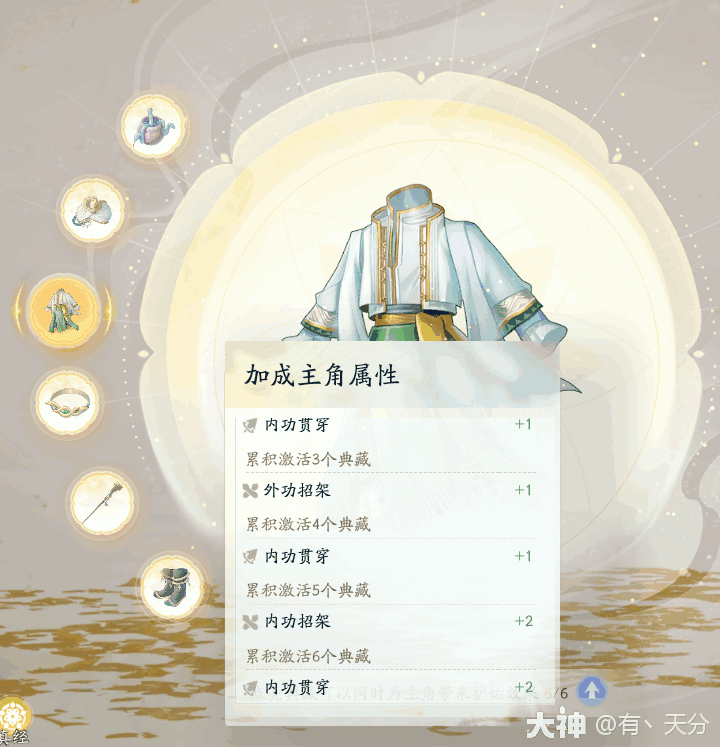Select the hat collection slot
Screen dimensions: 720x747
(153, 127)
